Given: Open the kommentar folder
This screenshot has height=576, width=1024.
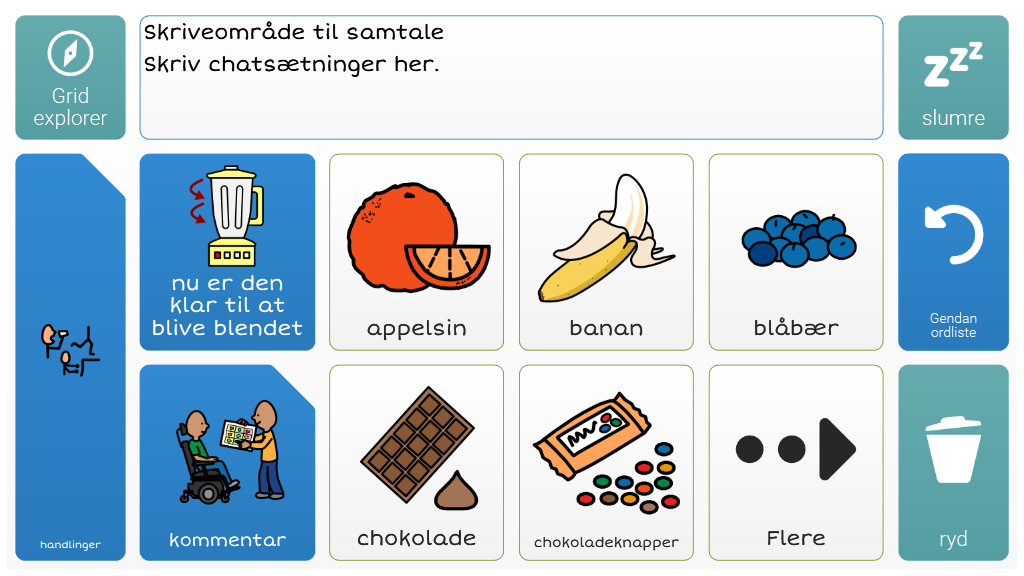Looking at the screenshot, I should pos(227,462).
